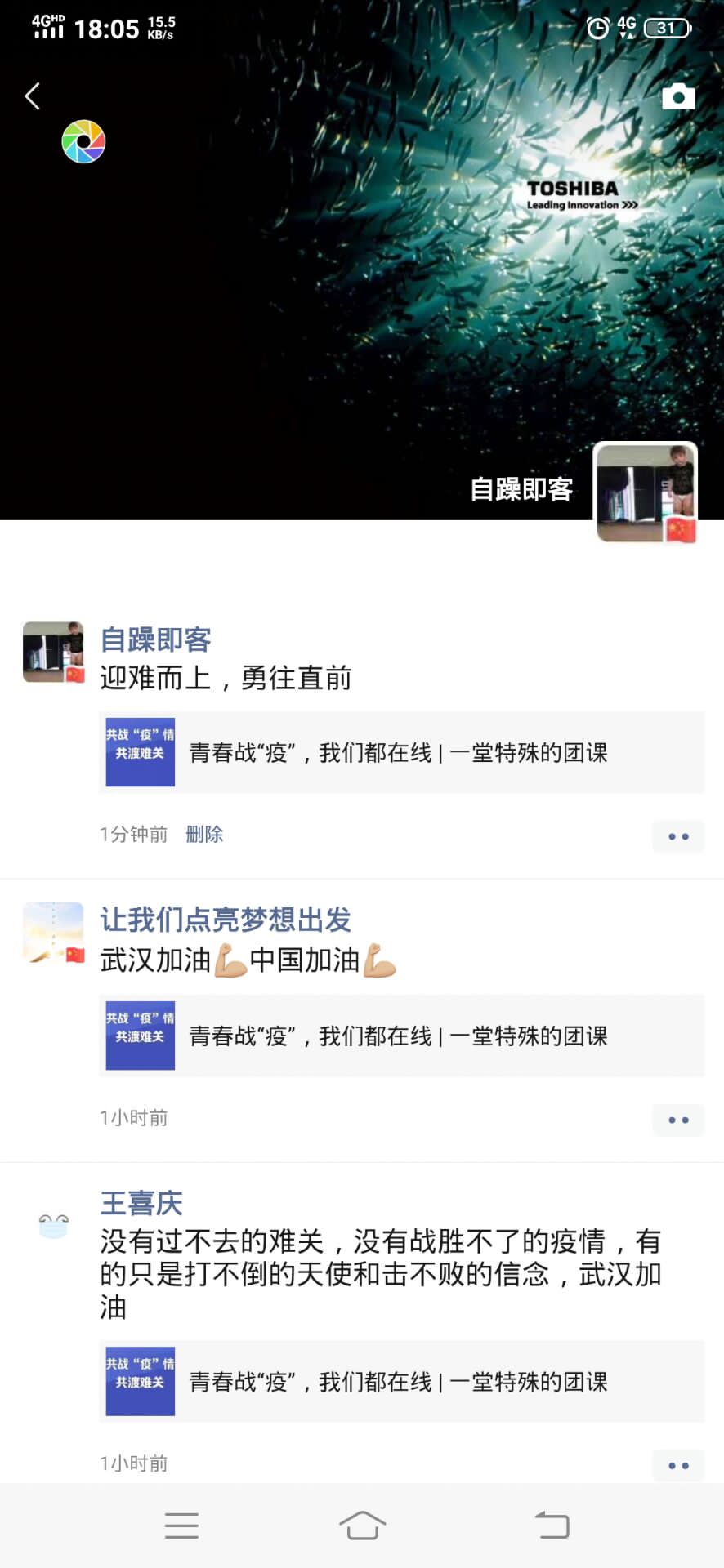The width and height of the screenshot is (724, 1568).
Task: Open like/comment menu on 王喜庆's post
Action: [x=677, y=1465]
